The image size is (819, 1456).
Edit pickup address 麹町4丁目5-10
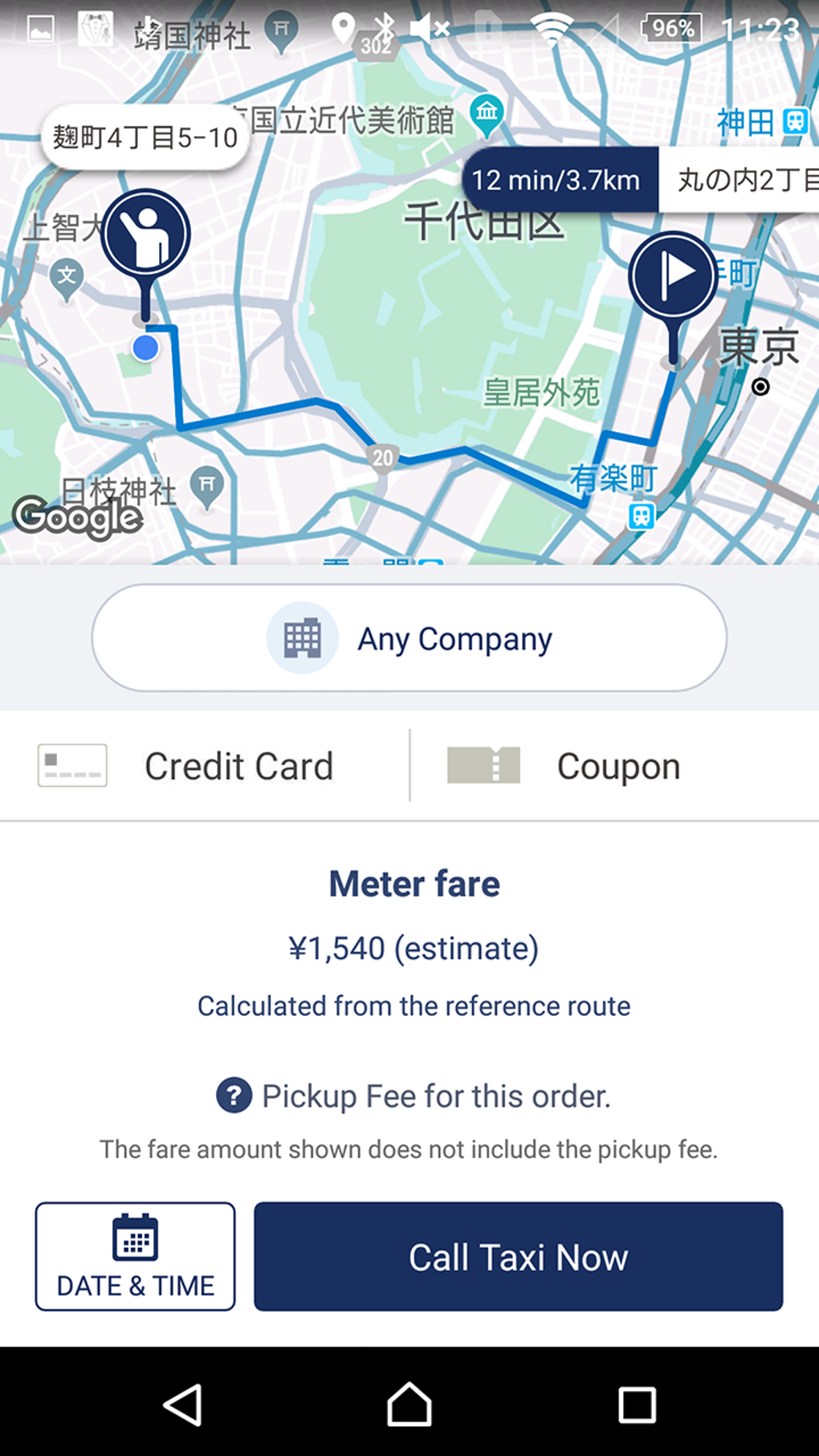(145, 137)
